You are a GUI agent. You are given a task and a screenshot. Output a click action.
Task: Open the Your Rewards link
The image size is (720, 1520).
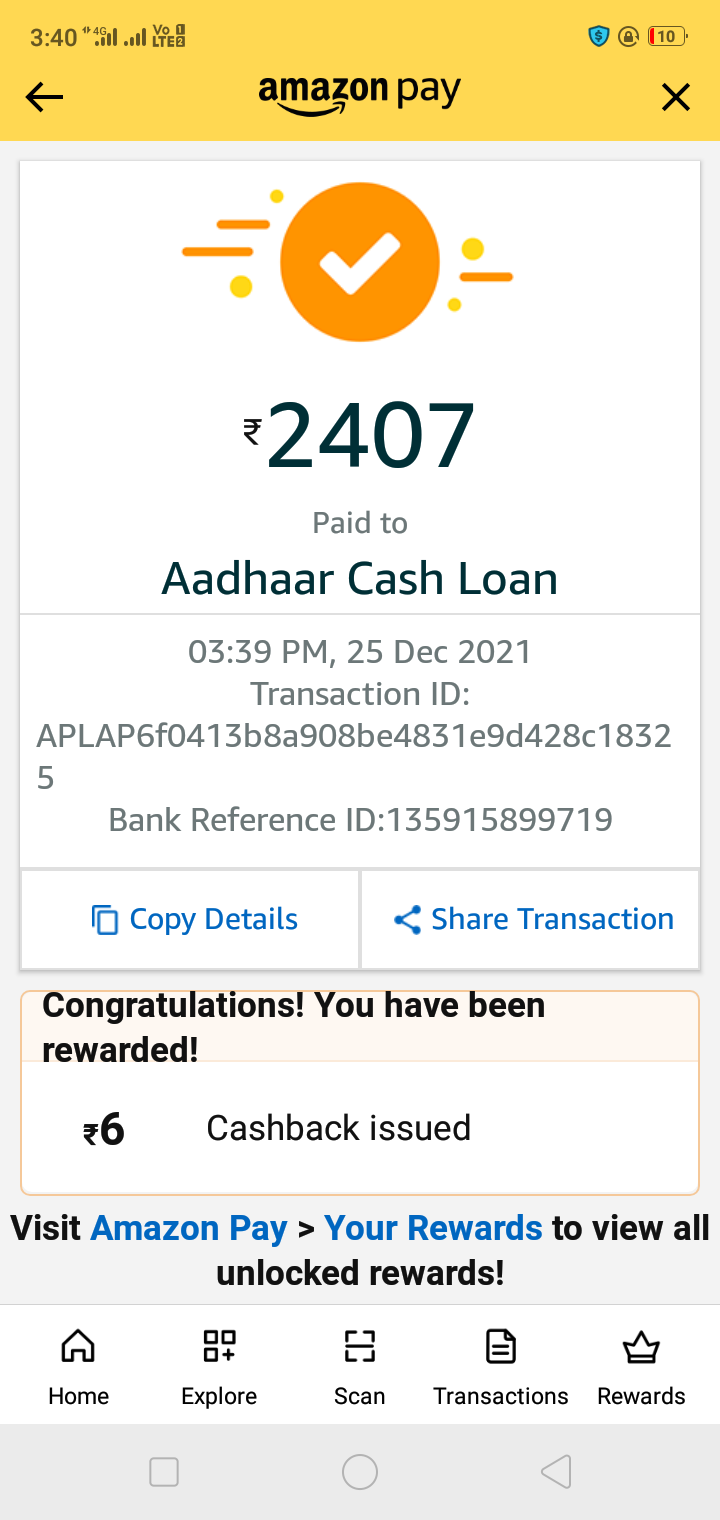[433, 1228]
